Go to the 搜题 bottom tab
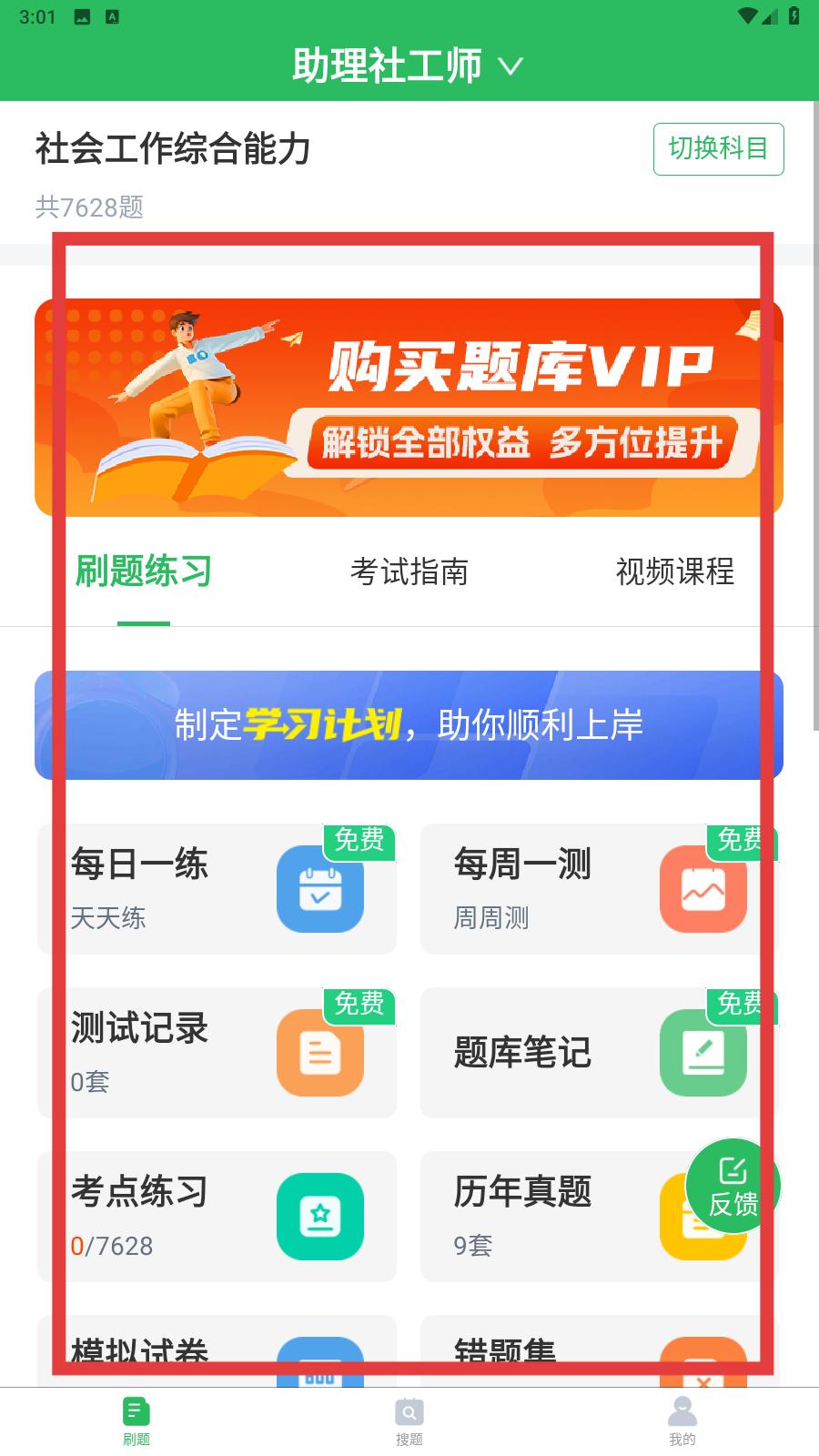The height and width of the screenshot is (1456, 819). [409, 1421]
